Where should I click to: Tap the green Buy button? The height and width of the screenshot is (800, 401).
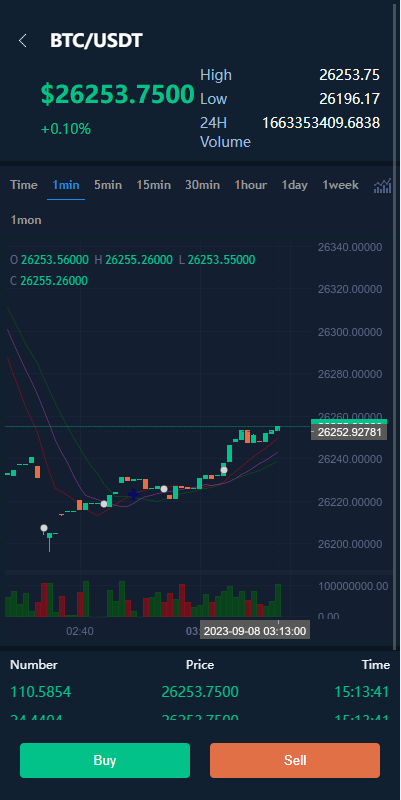(105, 760)
